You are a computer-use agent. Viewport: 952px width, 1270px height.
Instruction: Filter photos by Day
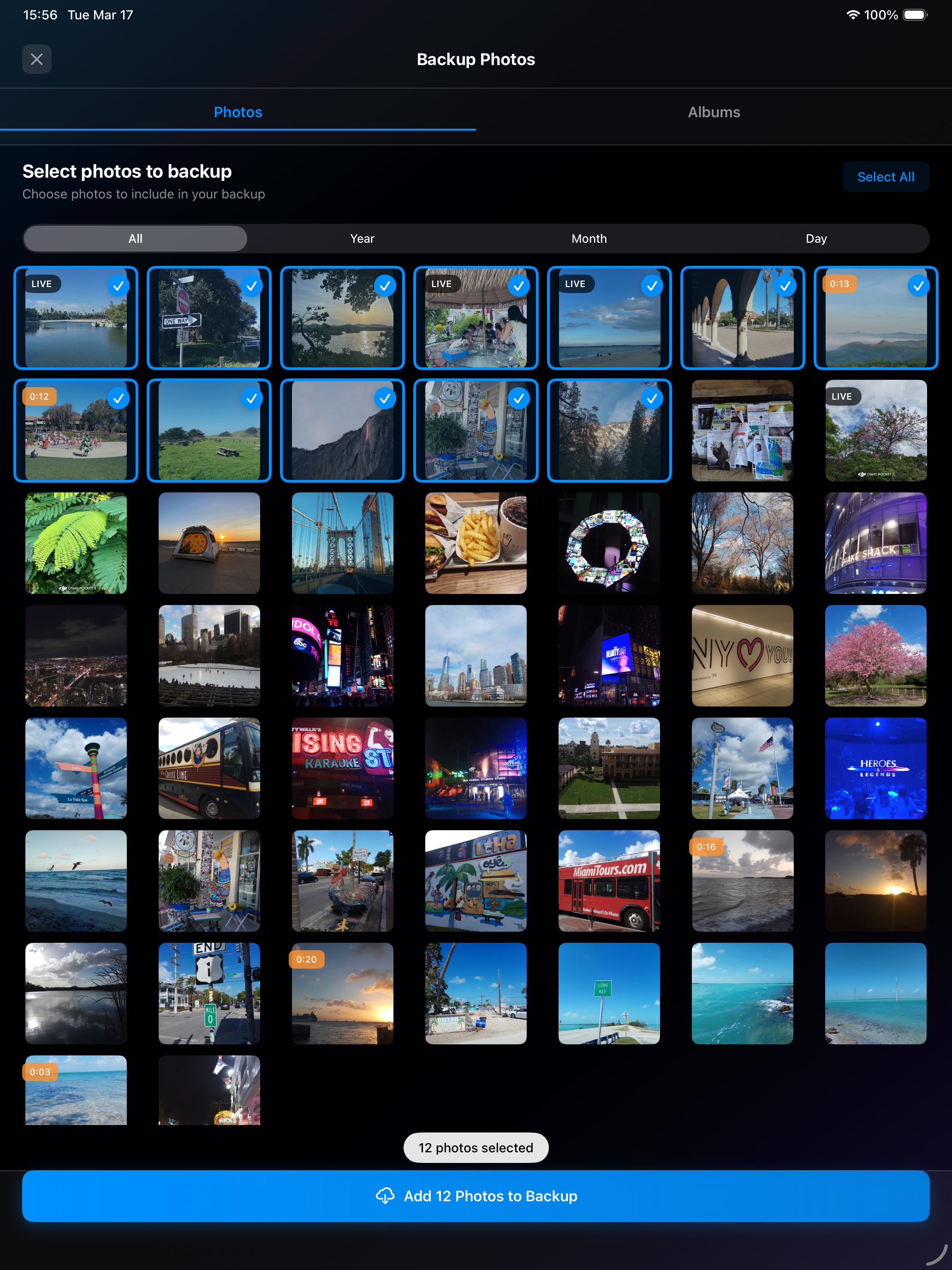(815, 238)
